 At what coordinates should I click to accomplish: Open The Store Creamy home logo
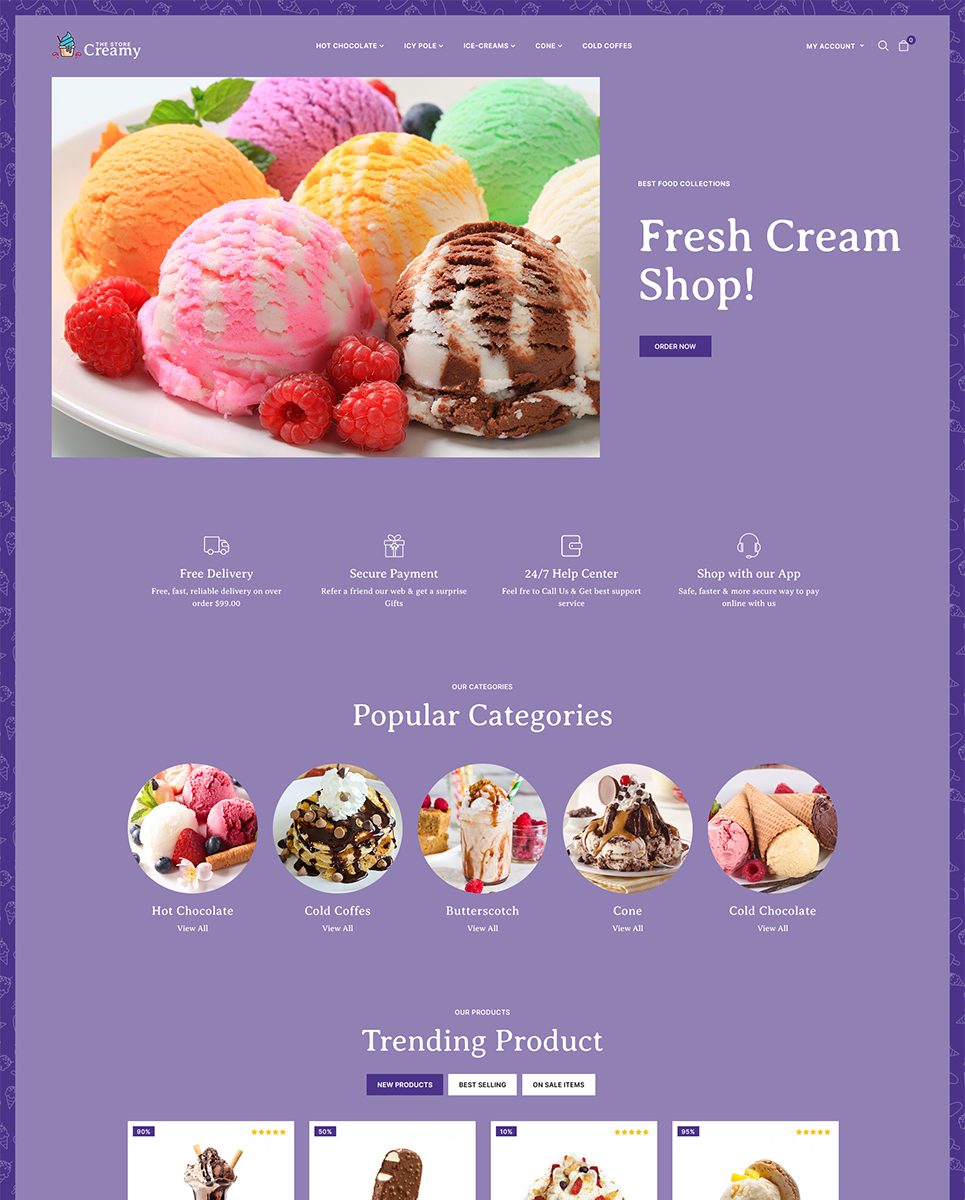(x=98, y=46)
